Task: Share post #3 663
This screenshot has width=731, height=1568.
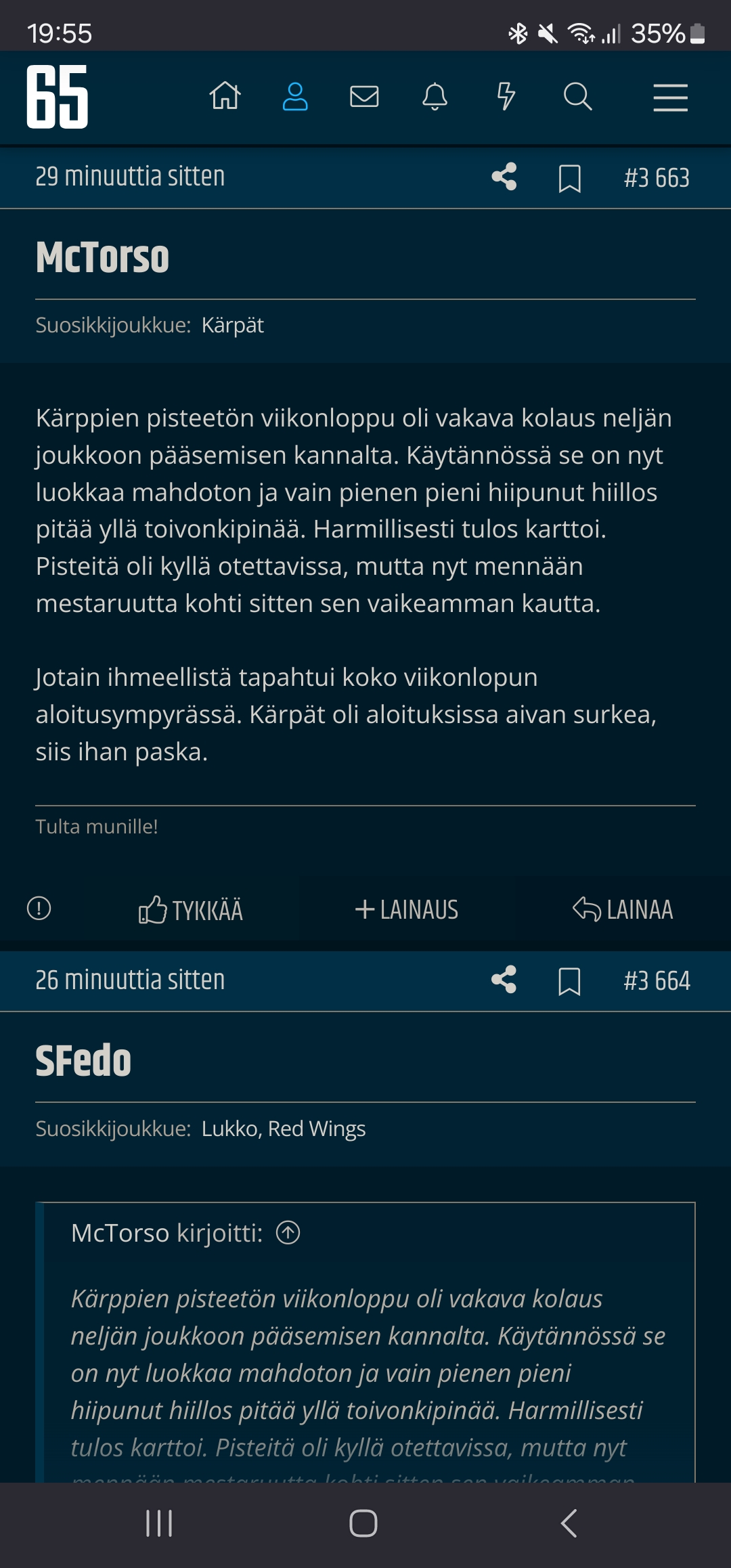Action: [504, 177]
